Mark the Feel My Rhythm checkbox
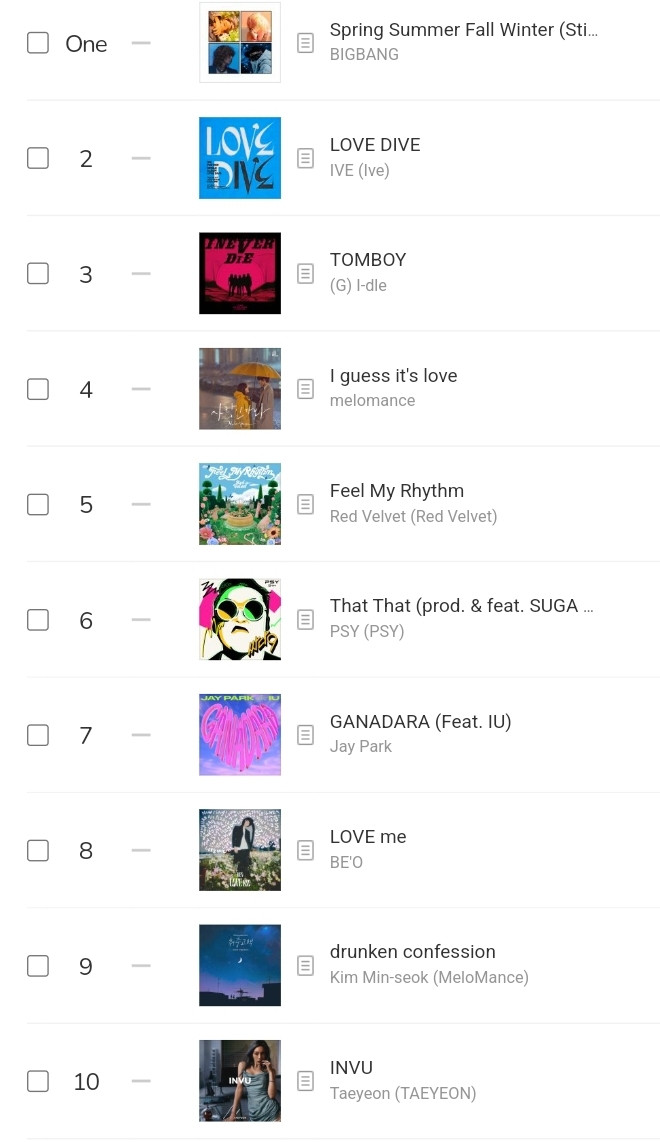The image size is (660, 1142). 38,504
